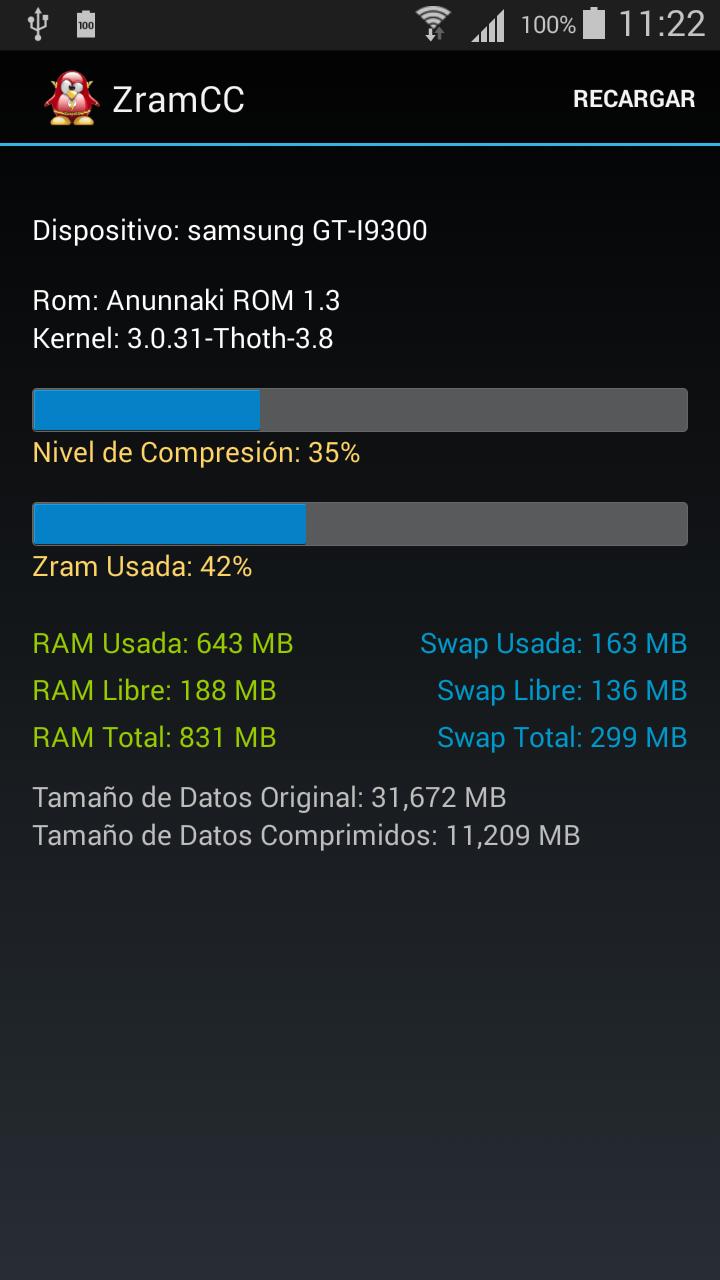Click the battery charge icon on the left
720x1280 pixels.
[84, 24]
